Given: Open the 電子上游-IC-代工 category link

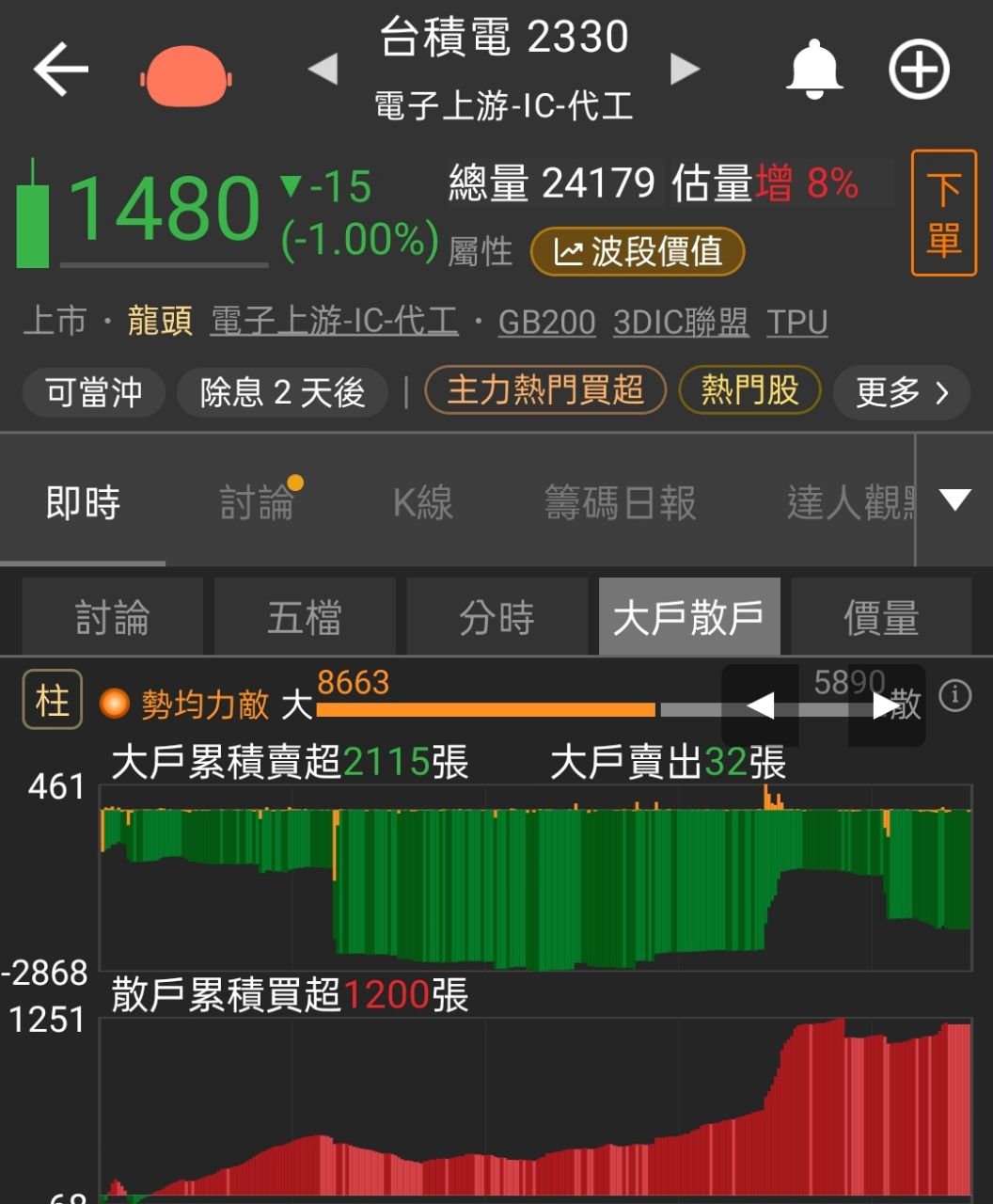Looking at the screenshot, I should tap(334, 322).
